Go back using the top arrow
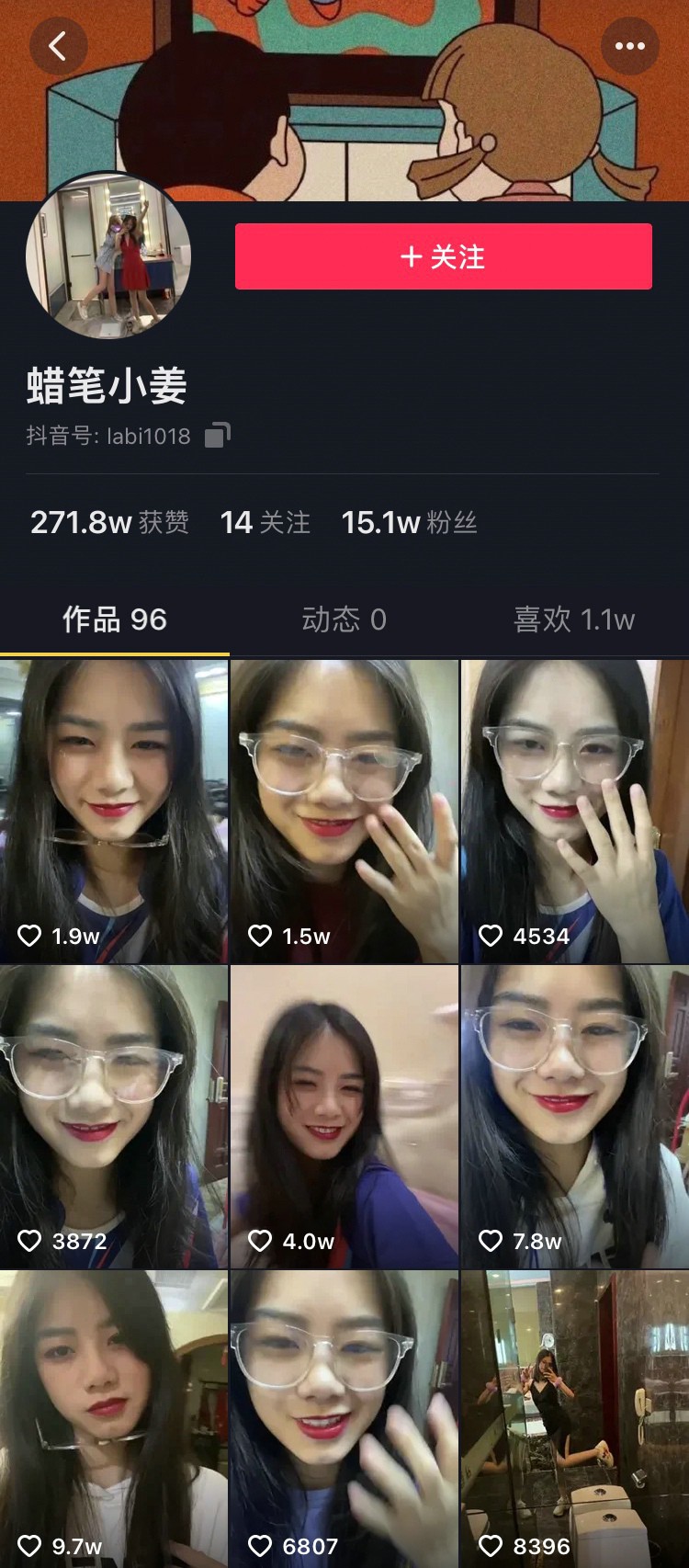This screenshot has height=1568, width=689. click(x=58, y=46)
